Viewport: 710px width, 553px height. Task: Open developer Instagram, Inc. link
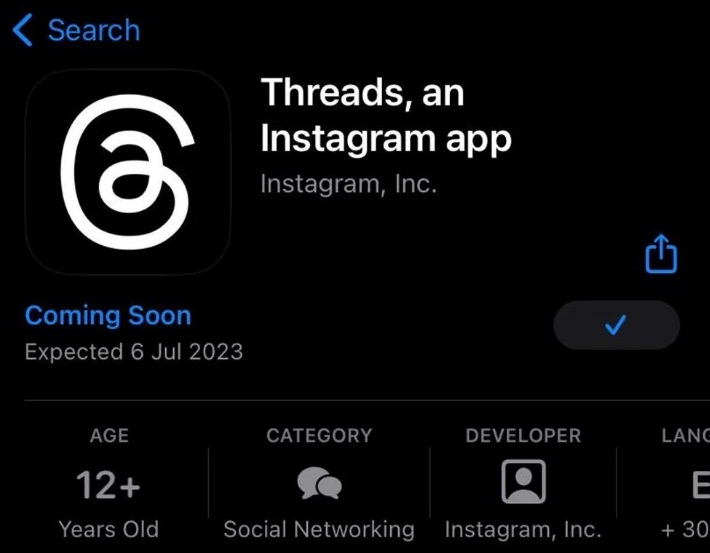[348, 185]
